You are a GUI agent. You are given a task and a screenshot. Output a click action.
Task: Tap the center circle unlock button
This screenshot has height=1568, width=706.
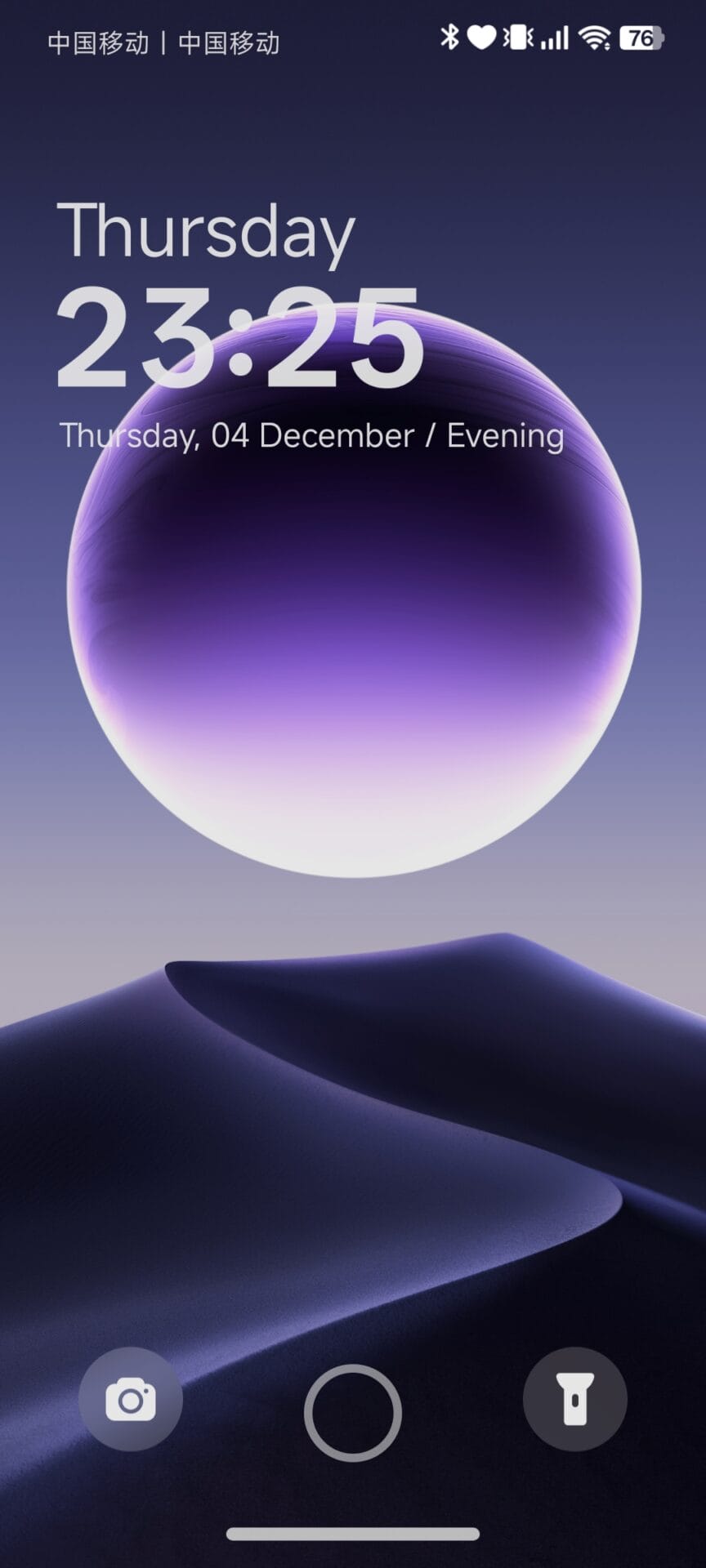[x=352, y=1412]
